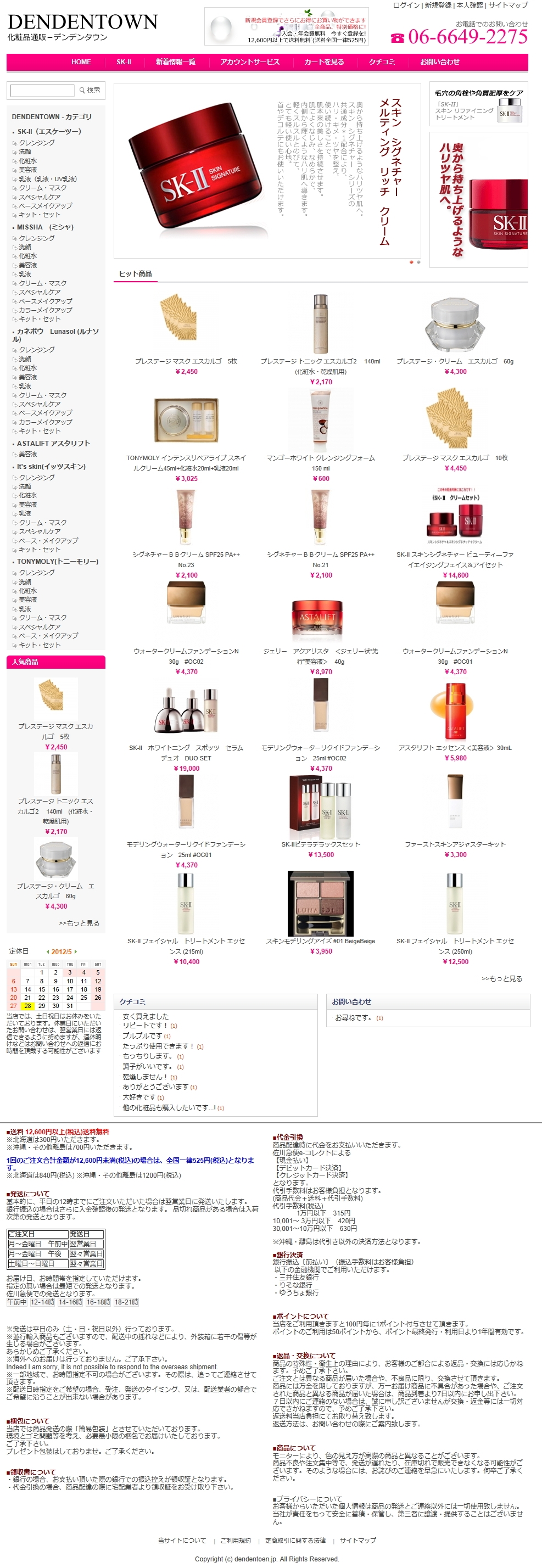The height and width of the screenshot is (1568, 542).
Task: Open the SK-II tab in navigation bar
Action: pyautogui.click(x=124, y=62)
